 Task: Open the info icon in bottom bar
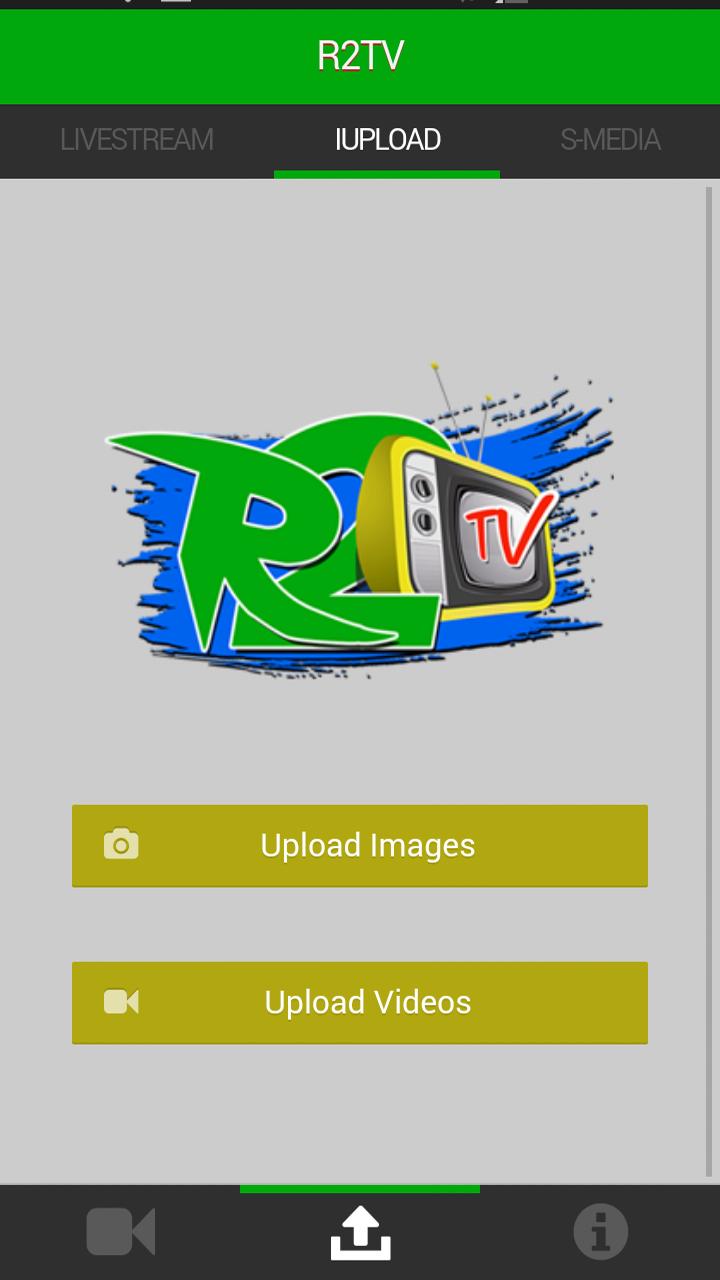coord(600,1232)
